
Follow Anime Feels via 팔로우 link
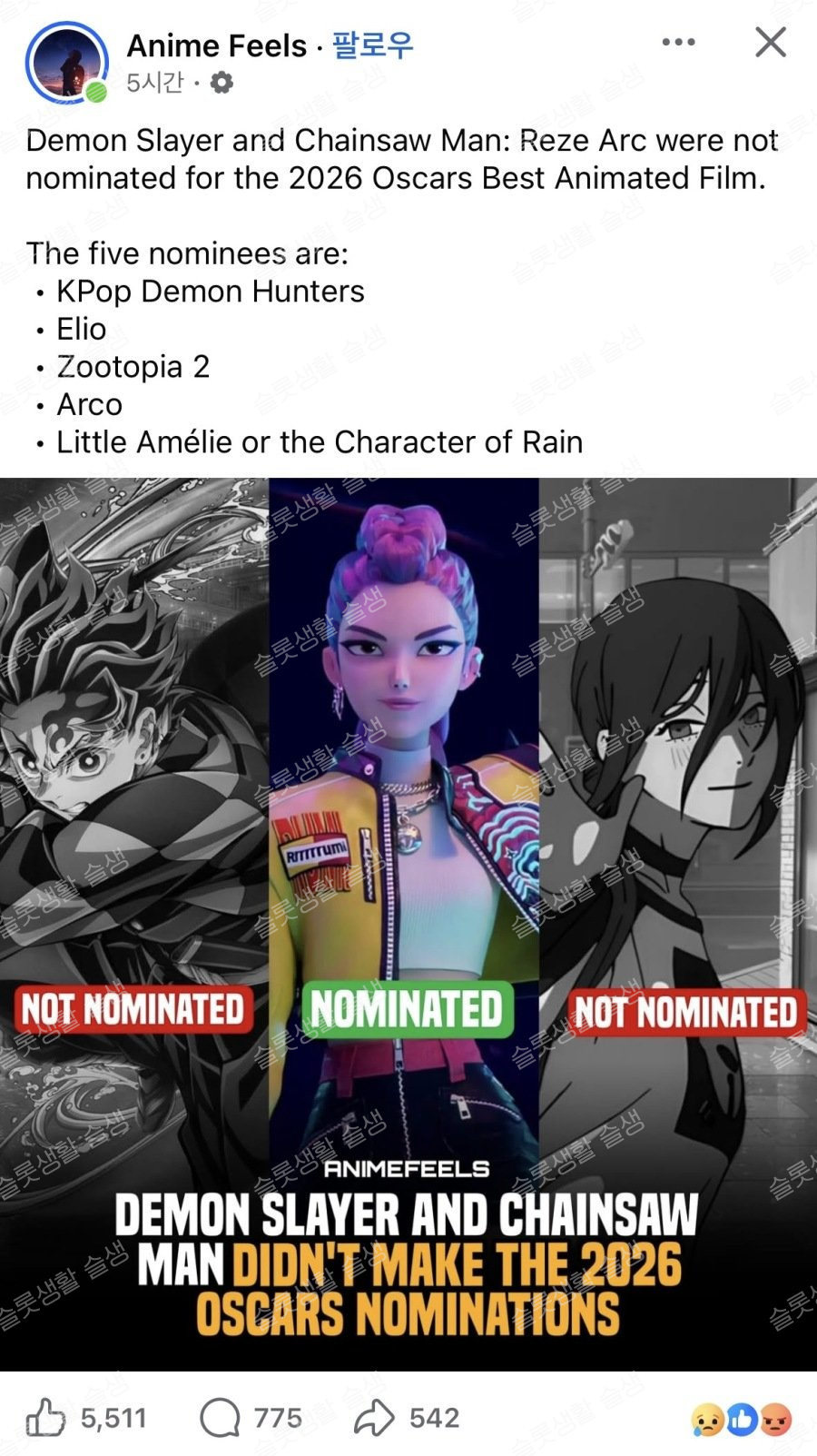click(x=372, y=45)
